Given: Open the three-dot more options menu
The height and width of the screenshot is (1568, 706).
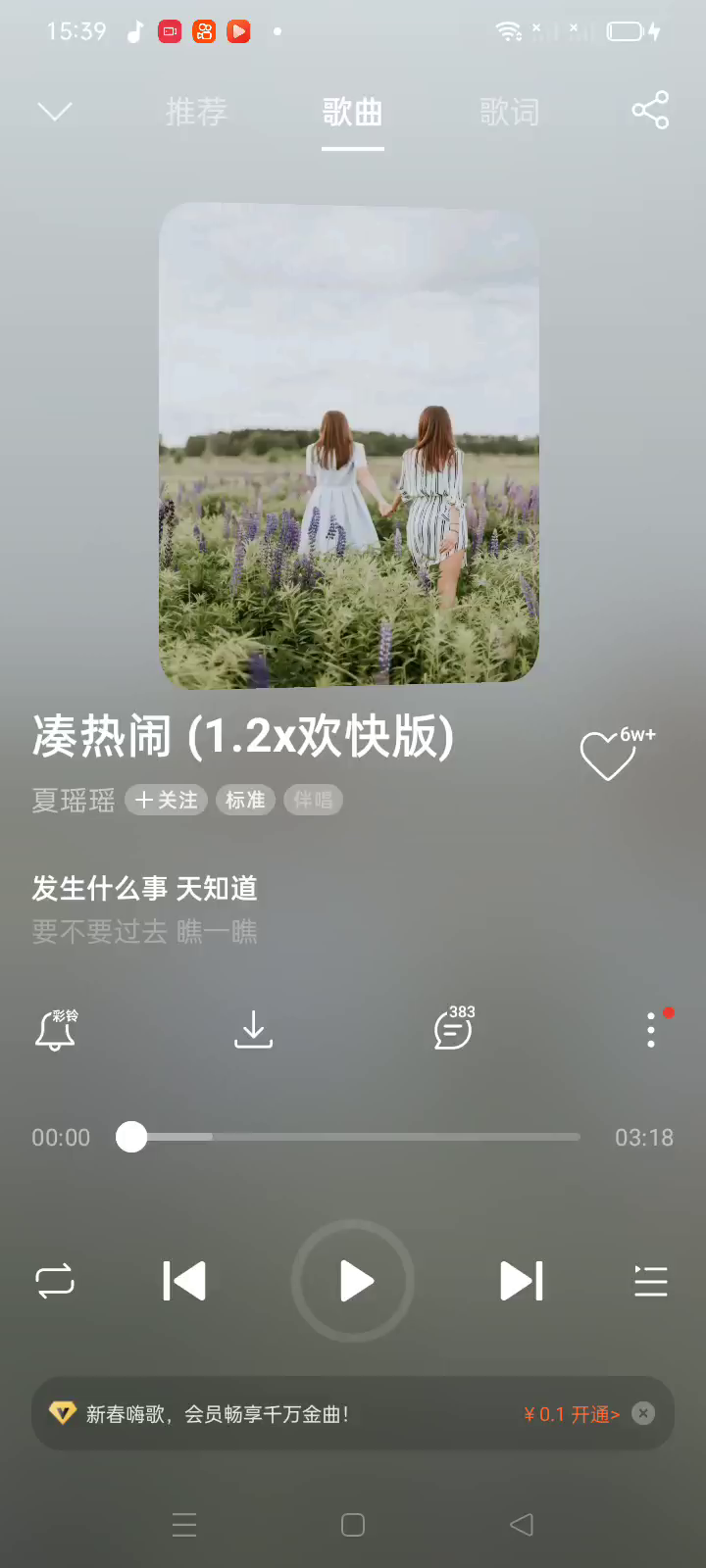Looking at the screenshot, I should [x=651, y=1030].
